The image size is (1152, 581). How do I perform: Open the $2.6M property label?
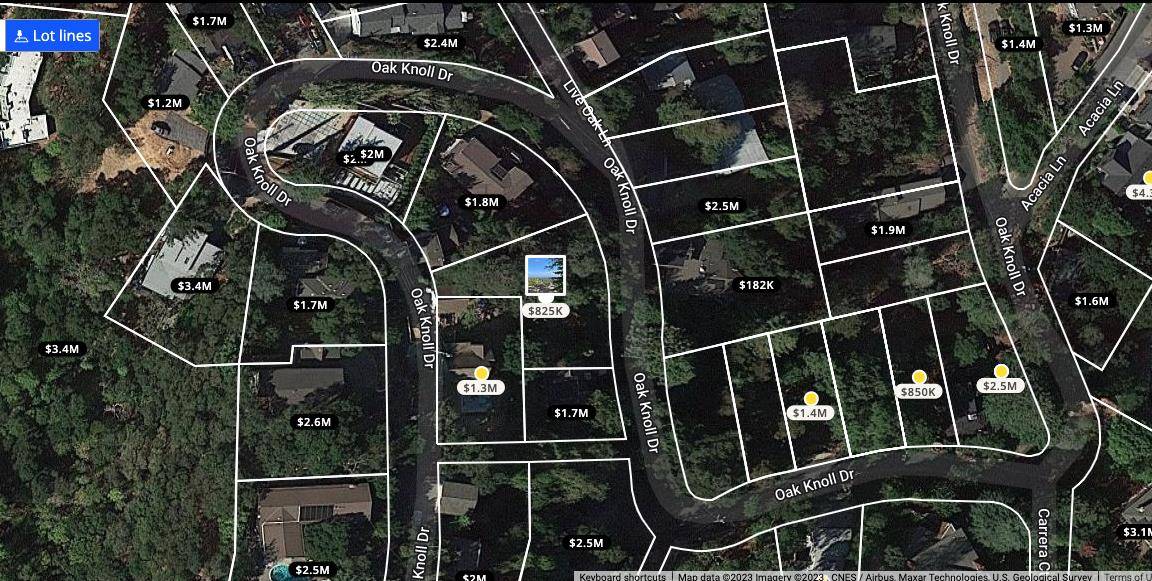313,422
